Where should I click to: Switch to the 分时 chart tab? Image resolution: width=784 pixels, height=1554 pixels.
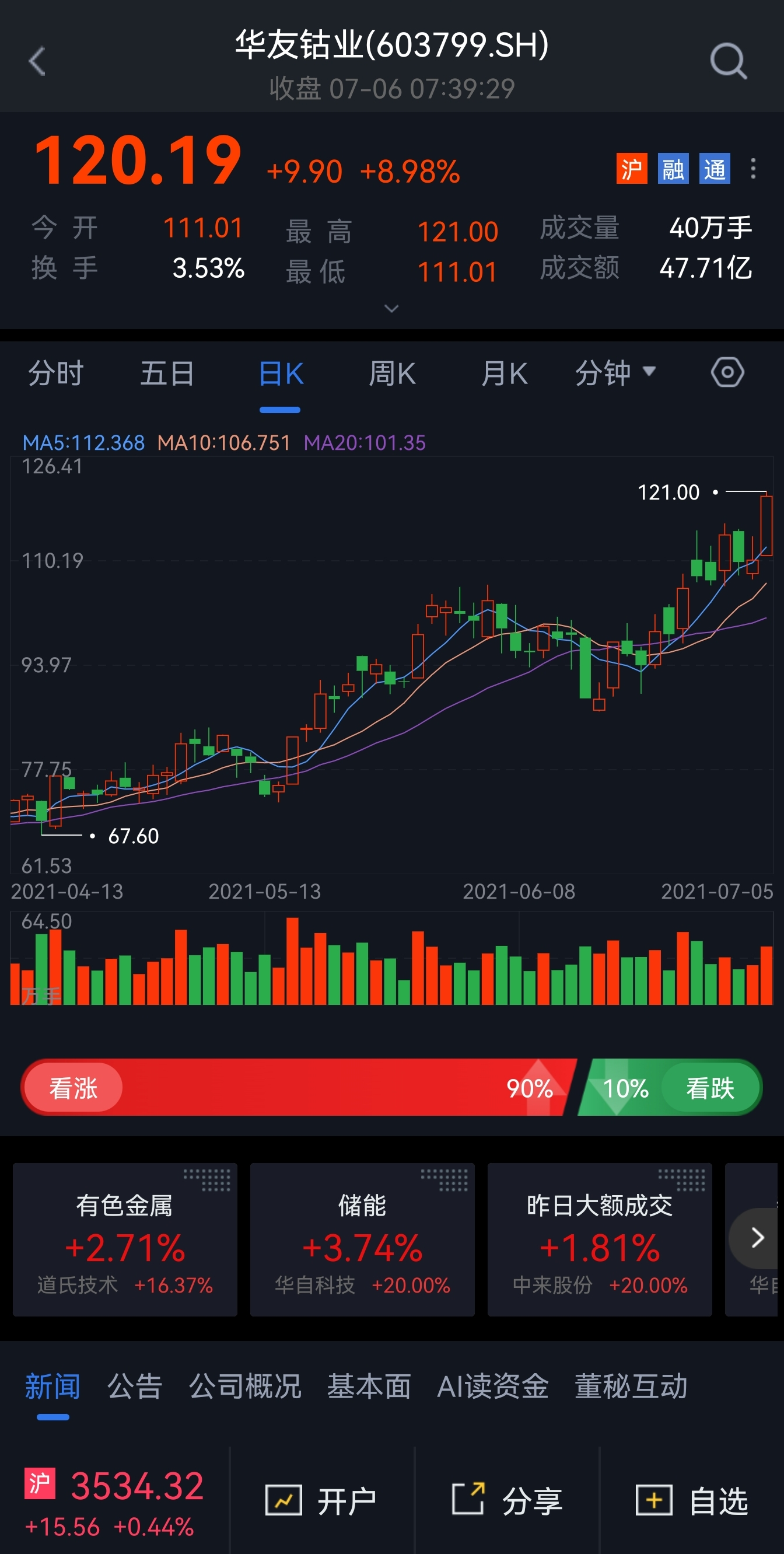tap(55, 373)
